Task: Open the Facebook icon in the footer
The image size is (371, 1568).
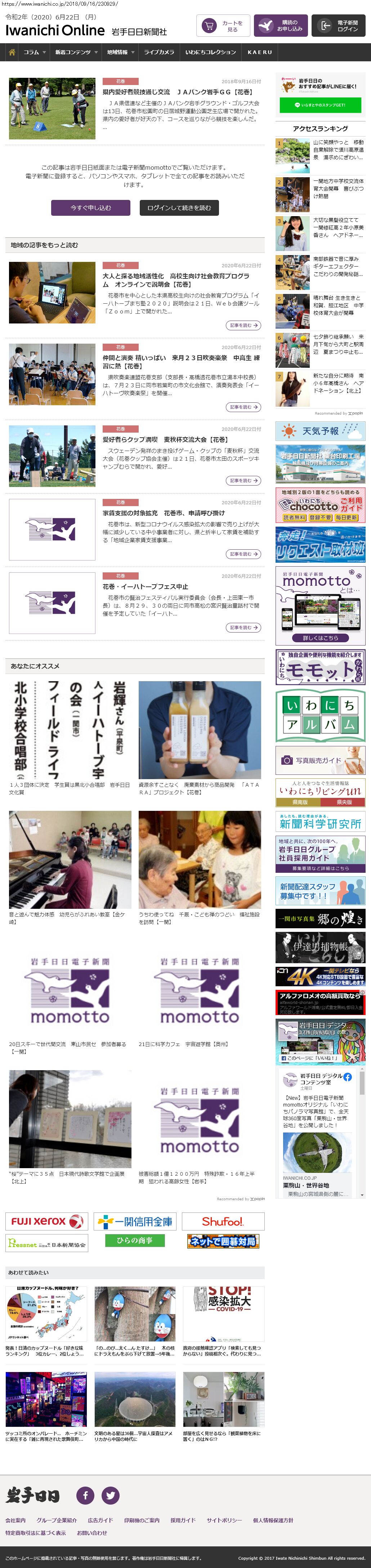Action: pyautogui.click(x=85, y=1495)
